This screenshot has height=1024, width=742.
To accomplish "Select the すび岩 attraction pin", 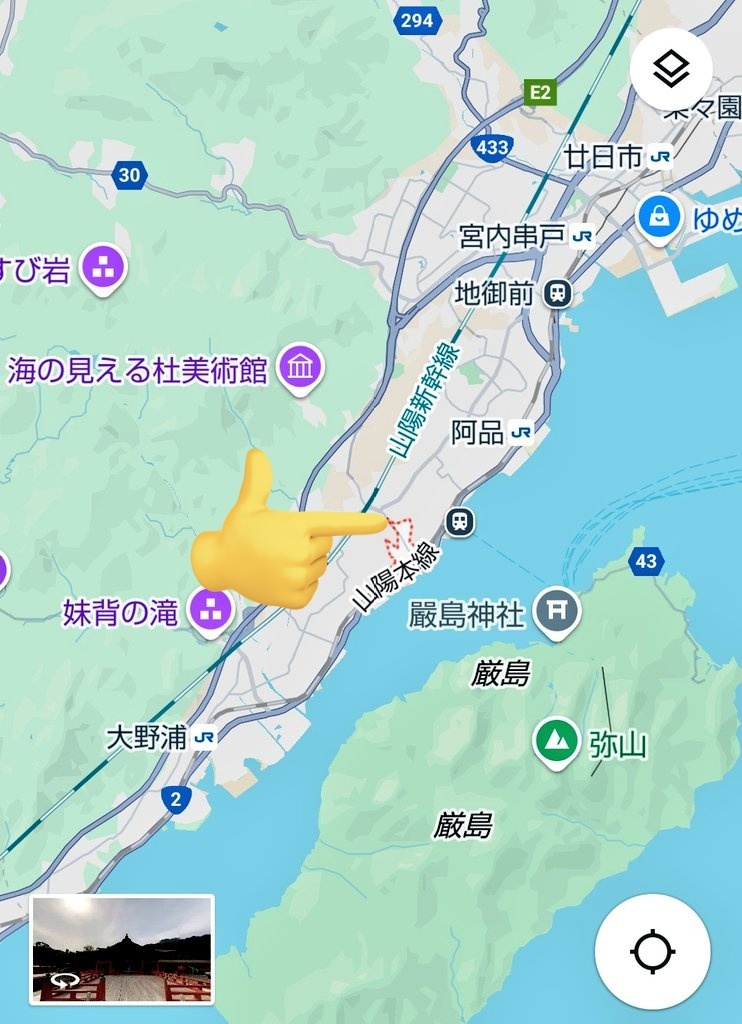I will click(103, 268).
